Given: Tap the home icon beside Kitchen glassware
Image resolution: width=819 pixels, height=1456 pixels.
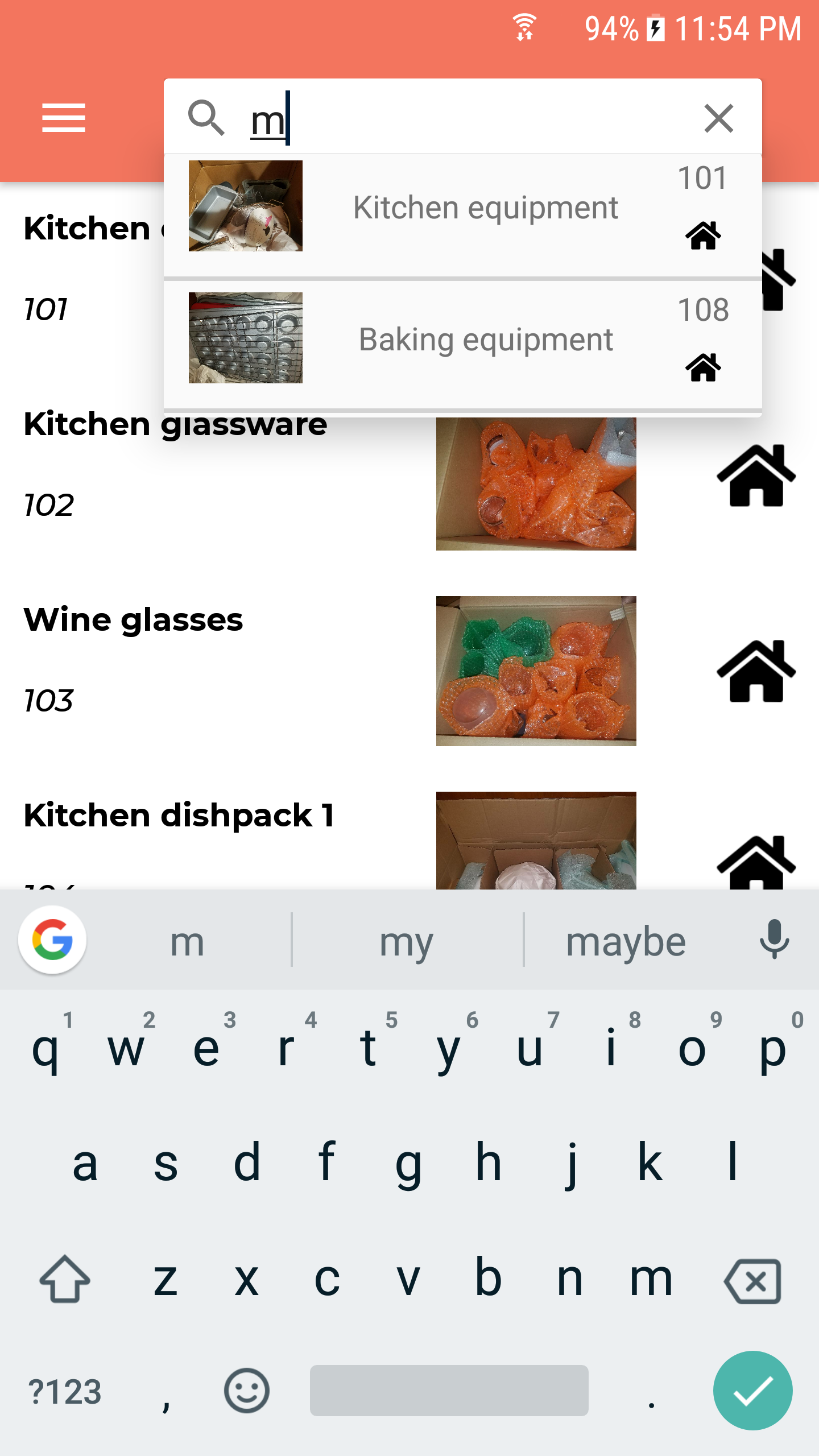Looking at the screenshot, I should click(x=756, y=475).
